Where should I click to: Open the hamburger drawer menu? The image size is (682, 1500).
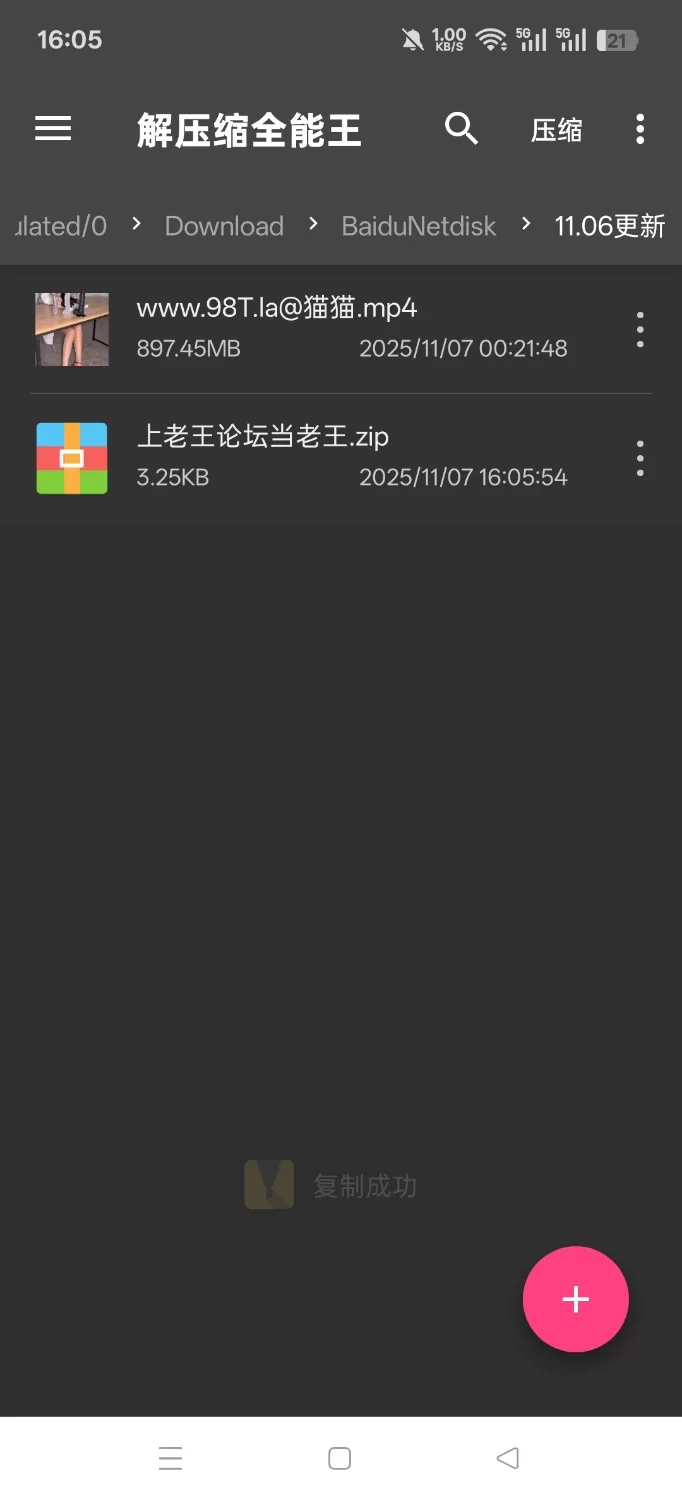[53, 129]
